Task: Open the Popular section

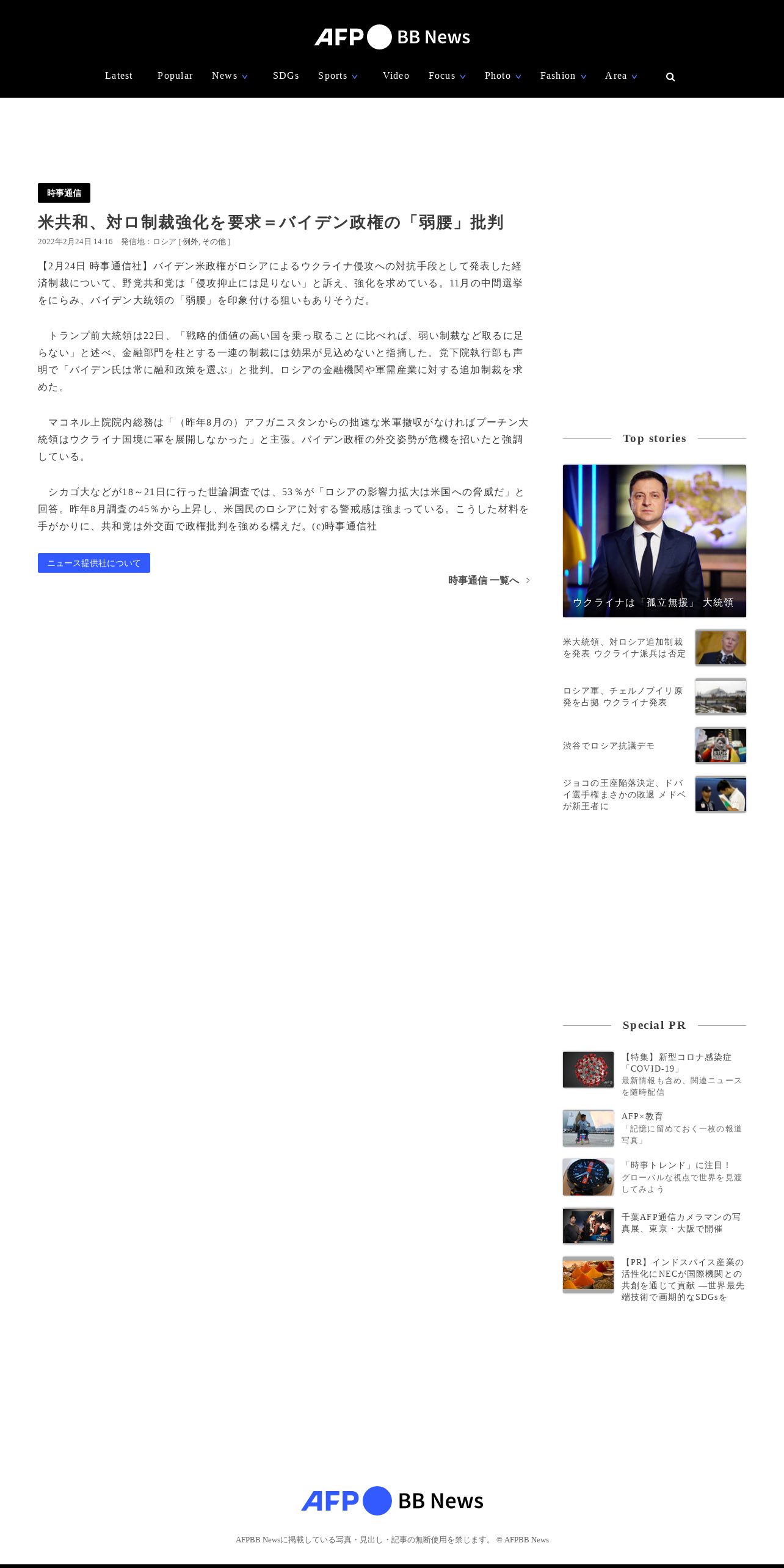Action: click(175, 76)
